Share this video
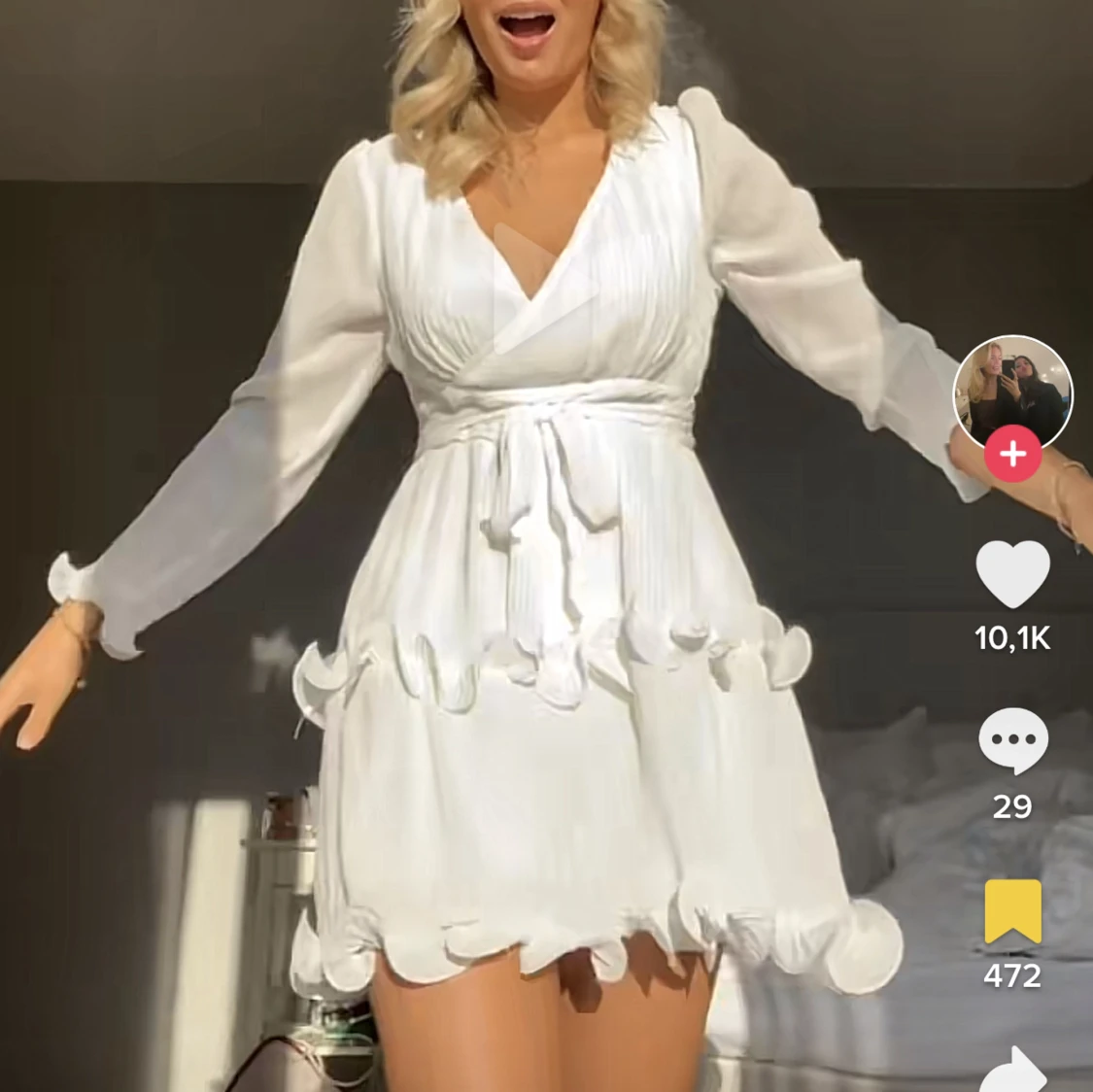The image size is (1093, 1092). 1012,1069
